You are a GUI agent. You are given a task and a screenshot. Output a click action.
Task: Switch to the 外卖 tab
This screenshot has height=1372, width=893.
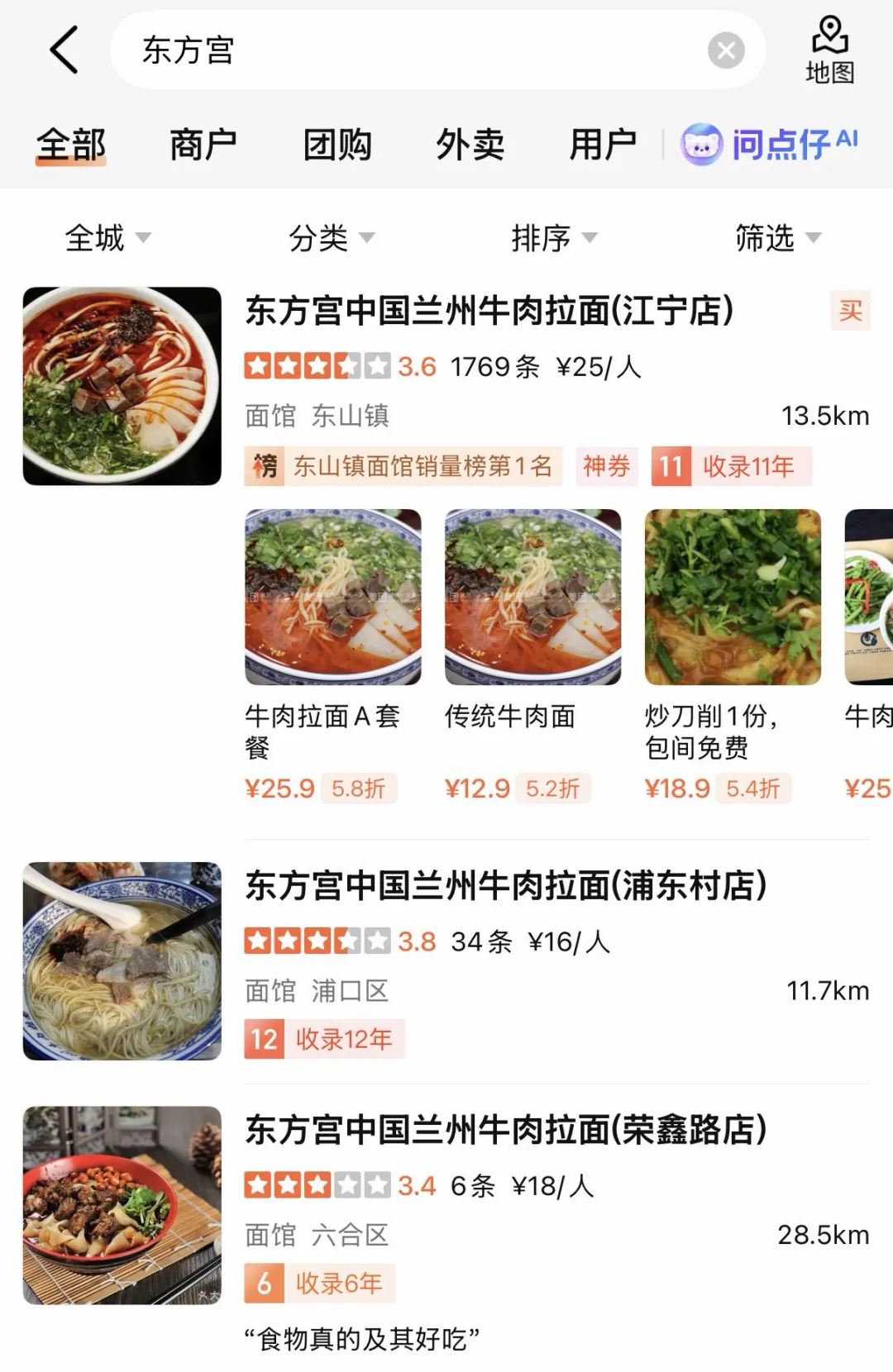click(x=470, y=145)
